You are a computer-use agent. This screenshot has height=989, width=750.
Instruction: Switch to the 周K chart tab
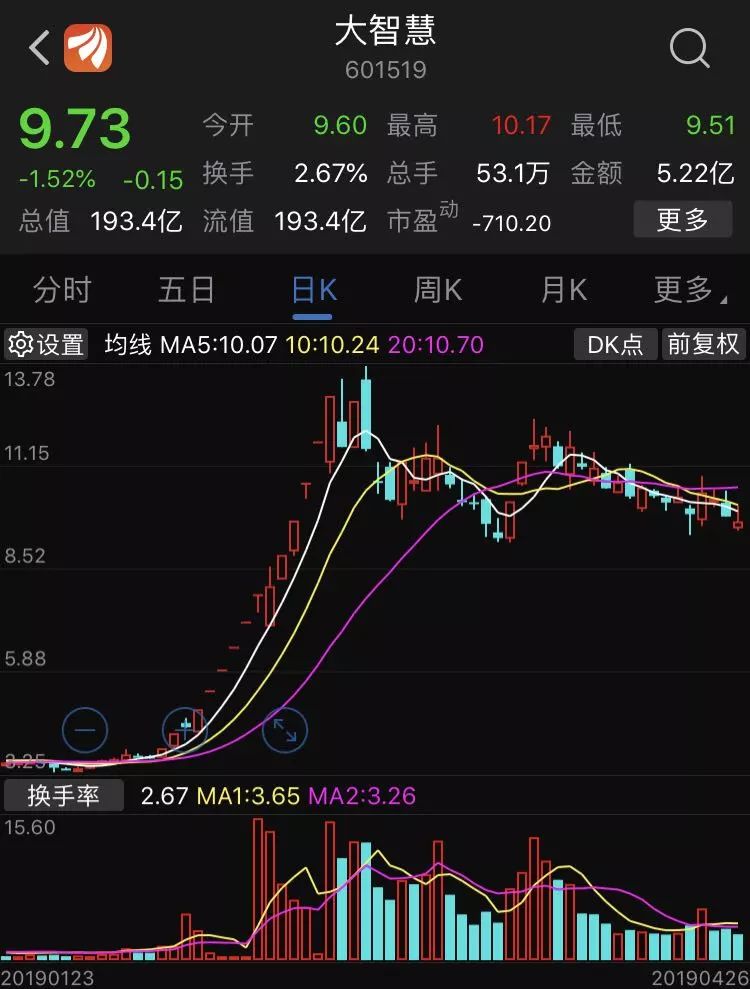pyautogui.click(x=438, y=290)
